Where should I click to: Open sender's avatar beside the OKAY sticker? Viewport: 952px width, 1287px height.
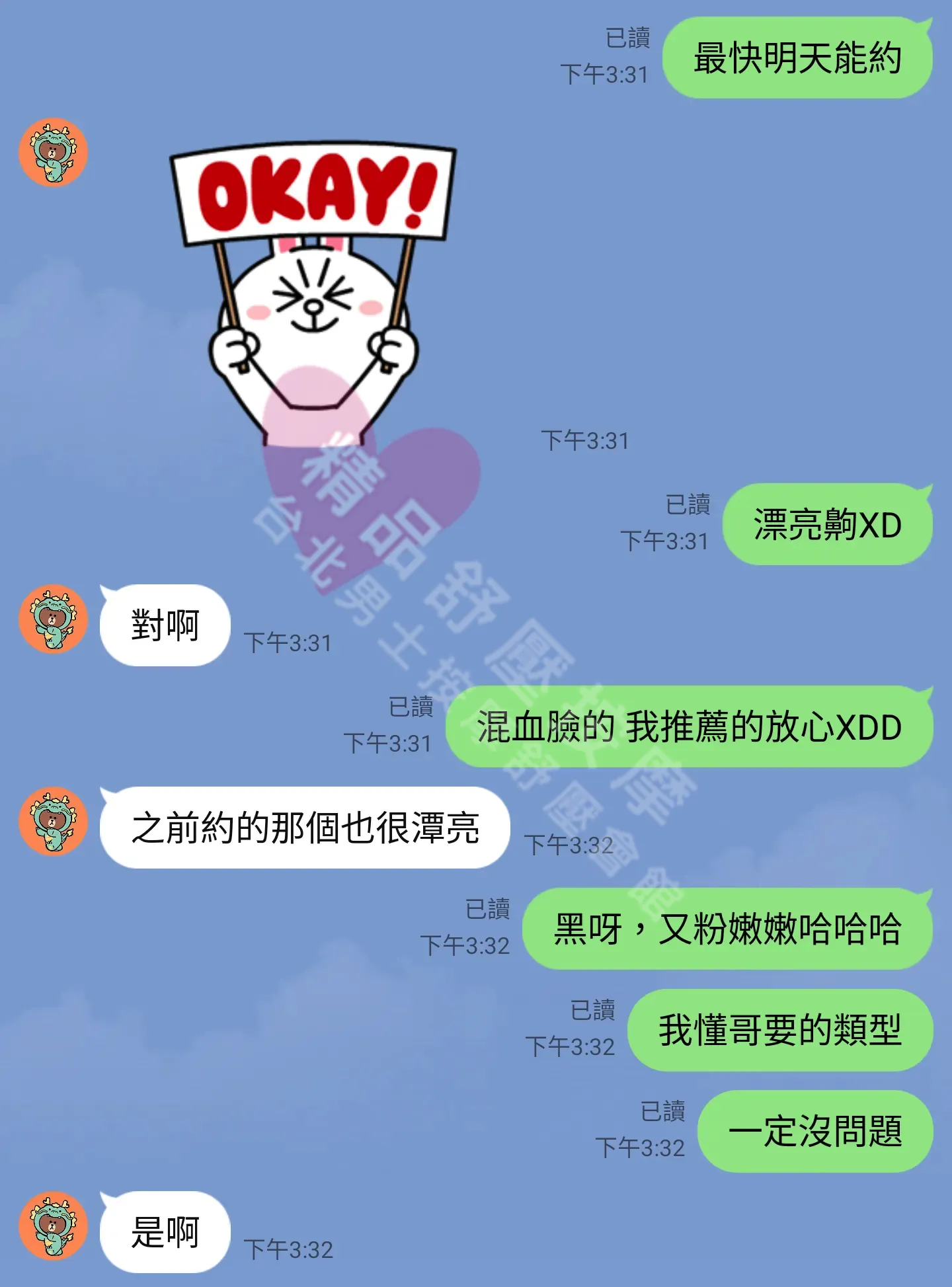[53, 152]
